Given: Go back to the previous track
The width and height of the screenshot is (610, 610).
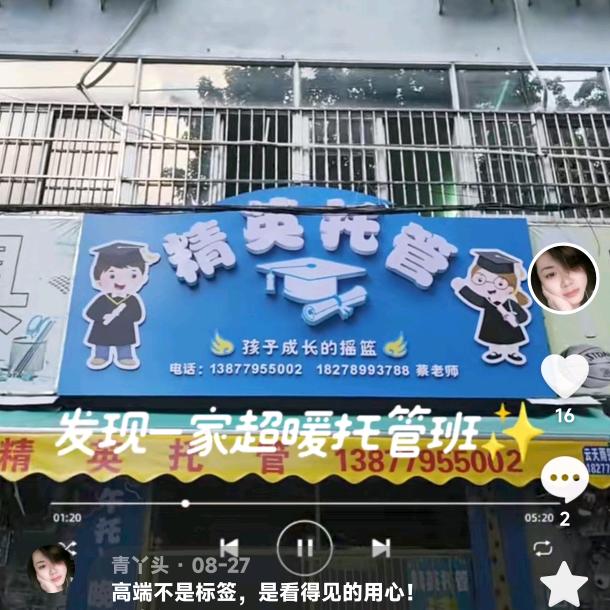Looking at the screenshot, I should 229,547.
